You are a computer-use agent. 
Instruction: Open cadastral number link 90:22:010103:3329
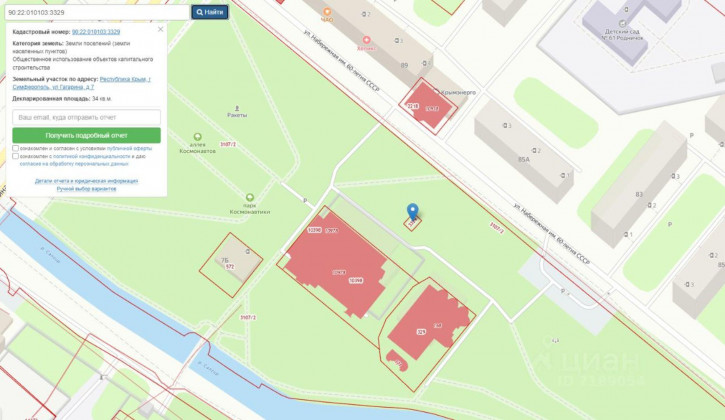tap(95, 32)
